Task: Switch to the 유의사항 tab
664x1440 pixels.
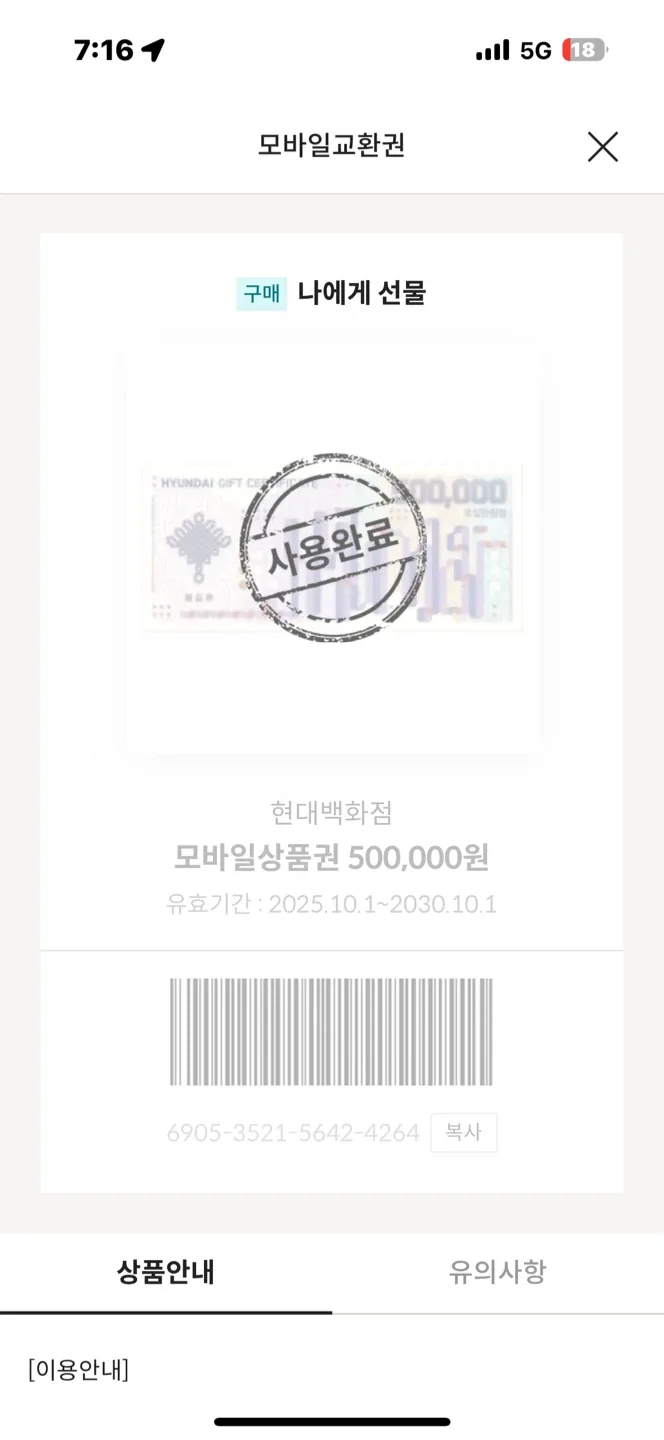Action: [497, 1272]
